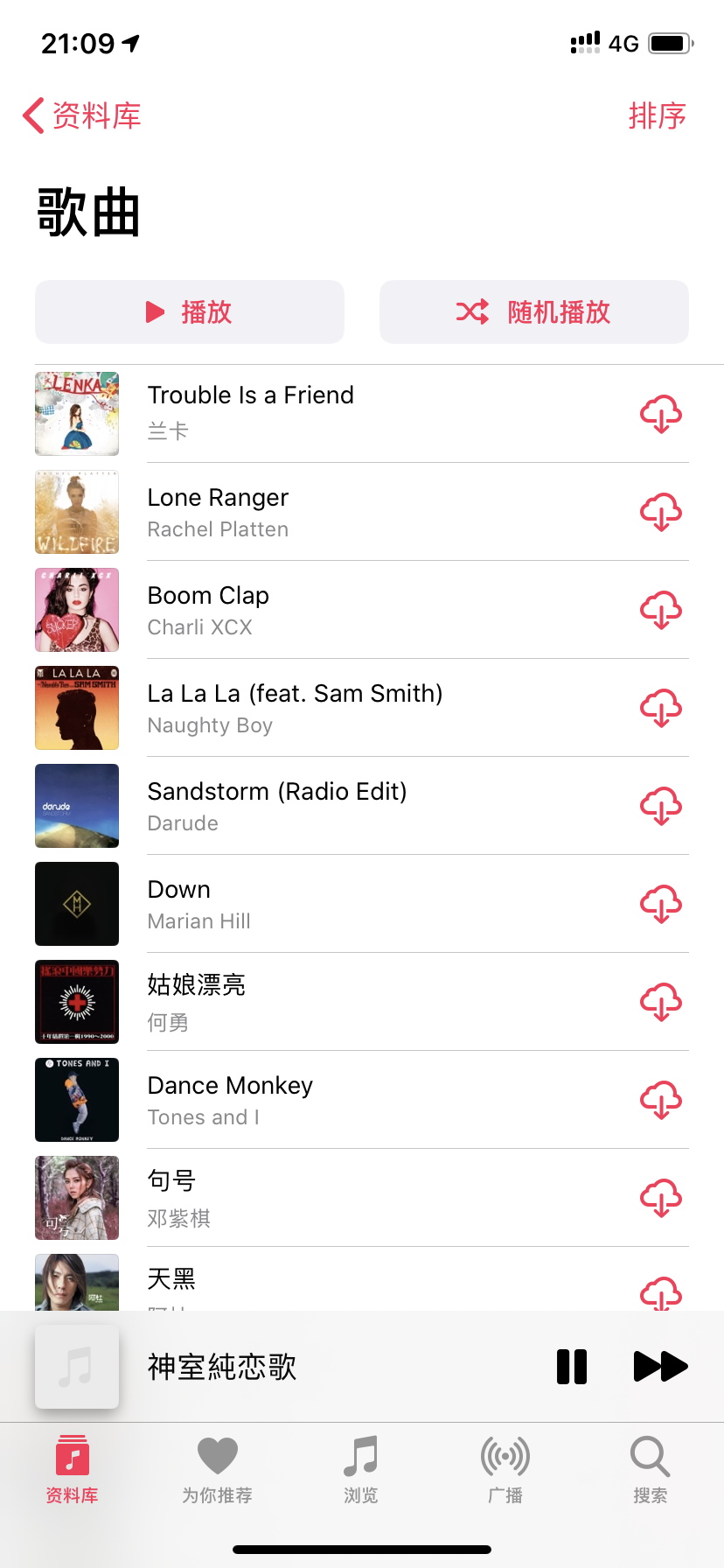Go back to 资料库
724x1568 pixels.
click(x=82, y=115)
